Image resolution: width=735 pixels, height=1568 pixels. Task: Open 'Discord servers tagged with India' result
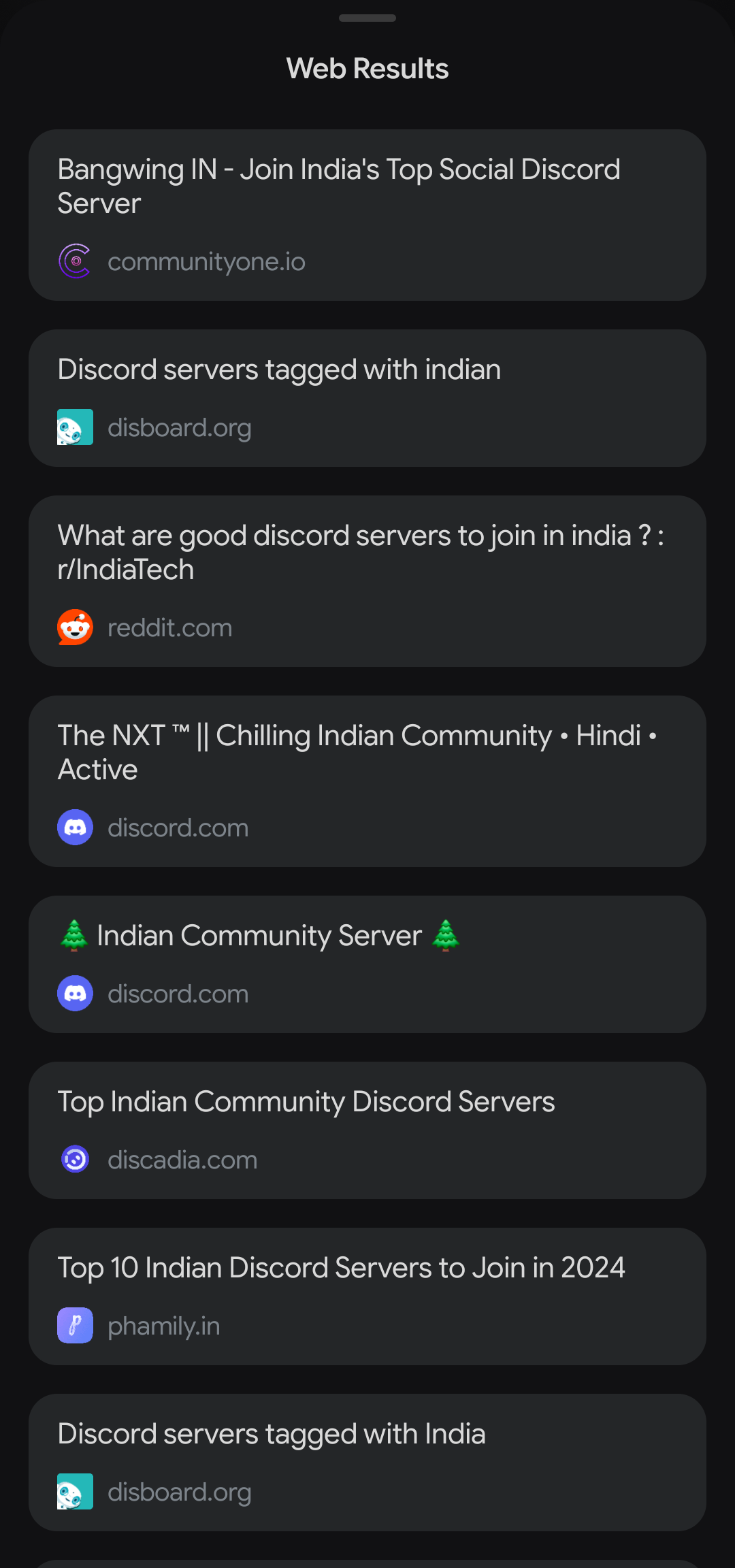pyautogui.click(x=367, y=1463)
